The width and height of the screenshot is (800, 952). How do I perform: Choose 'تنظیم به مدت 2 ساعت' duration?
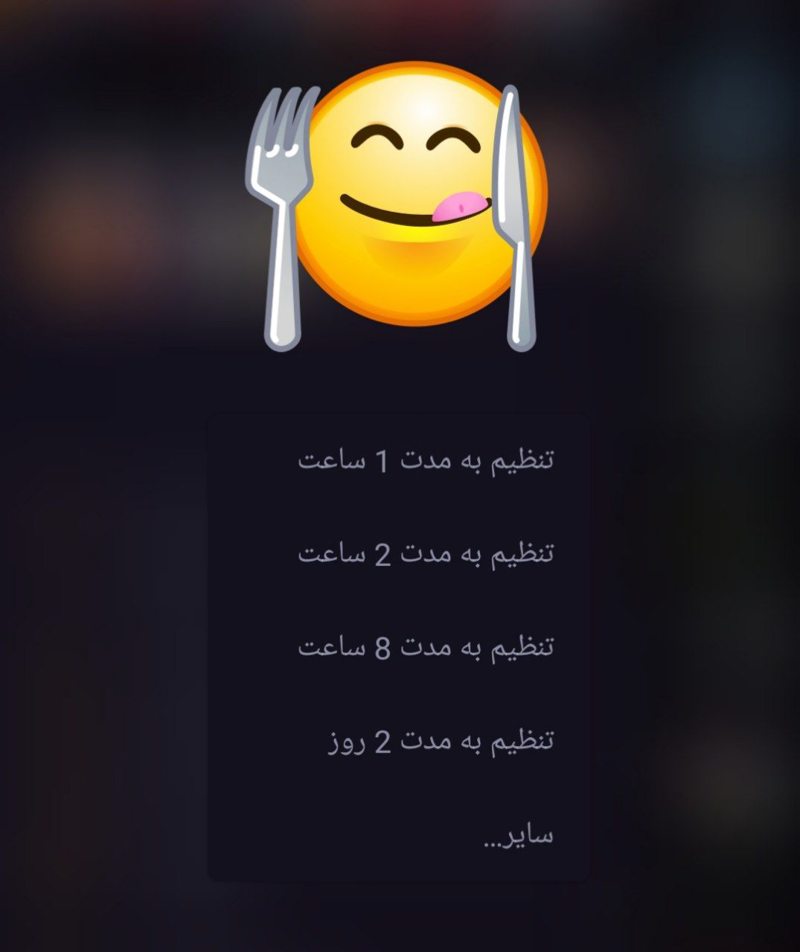pyautogui.click(x=426, y=553)
